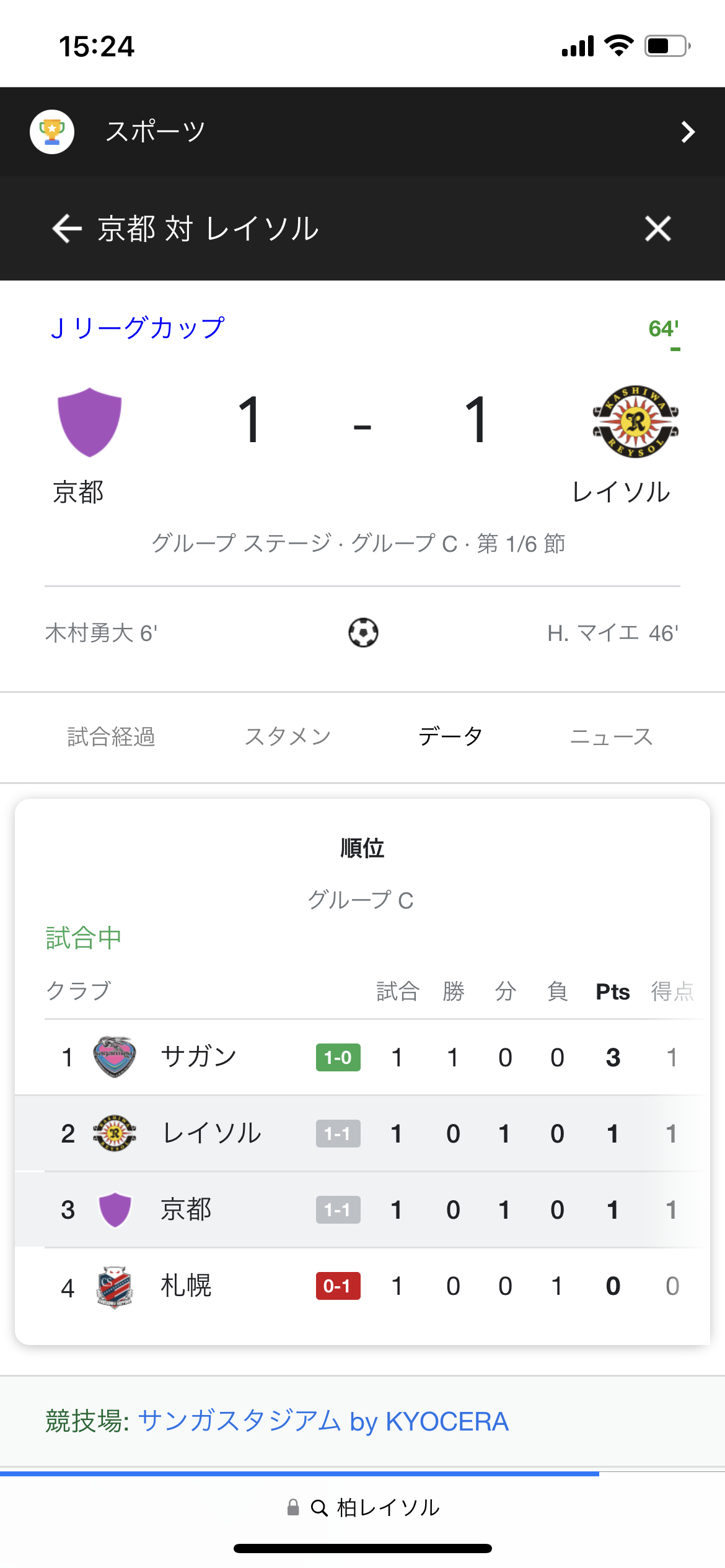
Task: Select the データ tab
Action: (450, 737)
